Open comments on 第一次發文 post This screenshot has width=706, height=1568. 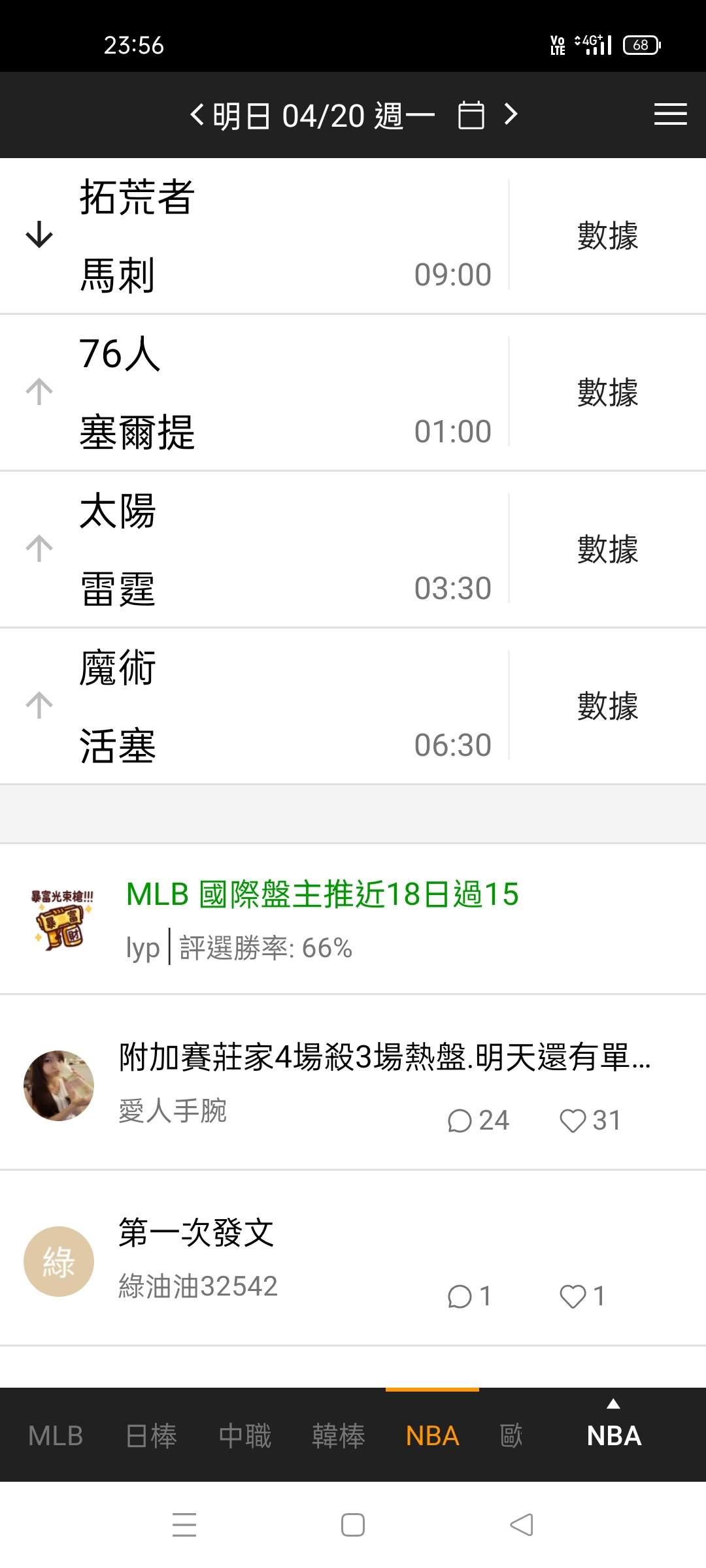(x=460, y=1297)
